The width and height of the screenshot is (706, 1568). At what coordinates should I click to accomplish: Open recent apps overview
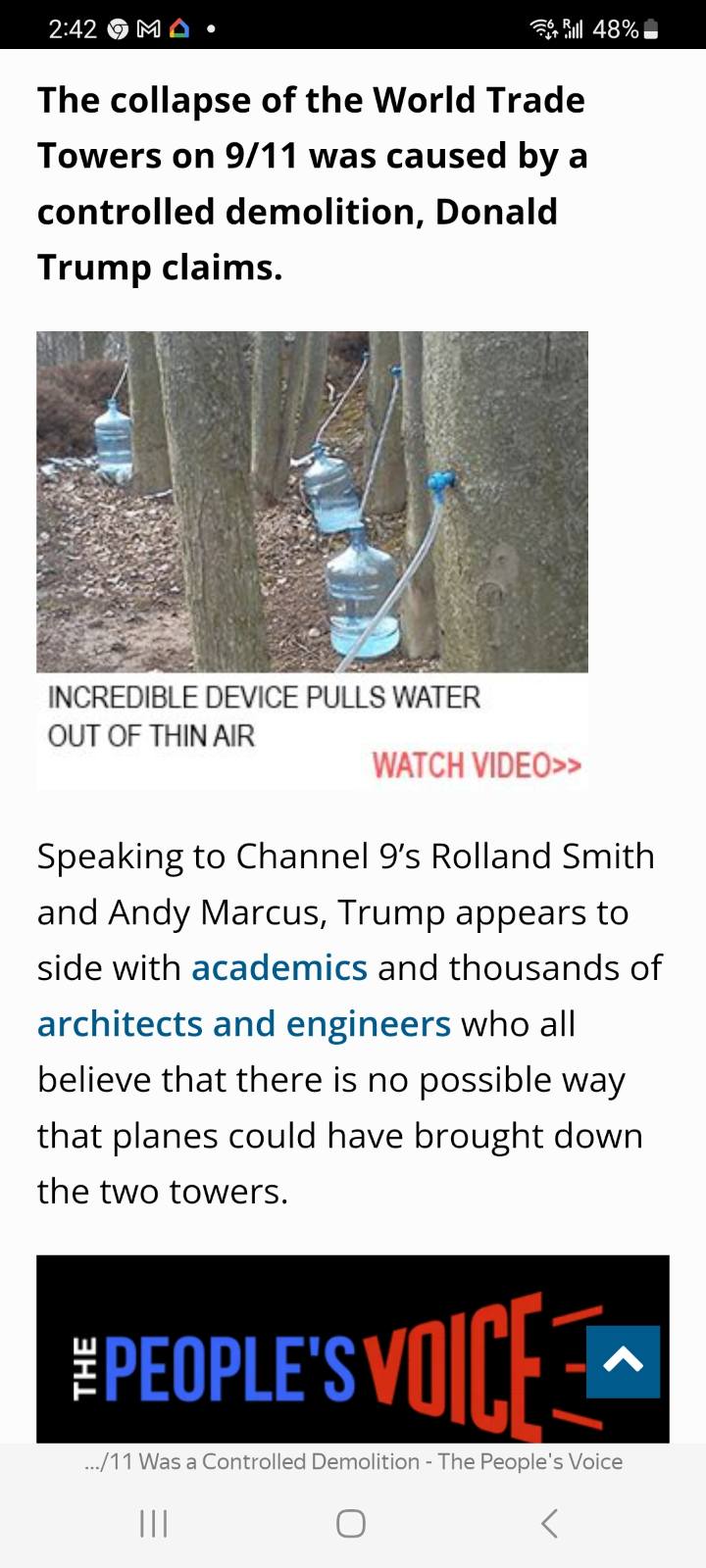(154, 1523)
